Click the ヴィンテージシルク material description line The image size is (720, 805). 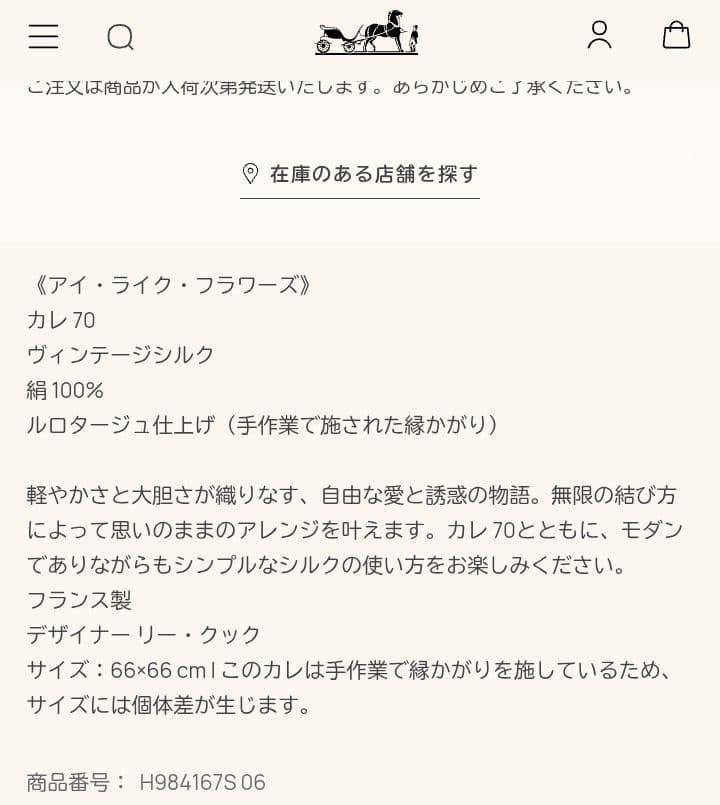pos(118,354)
